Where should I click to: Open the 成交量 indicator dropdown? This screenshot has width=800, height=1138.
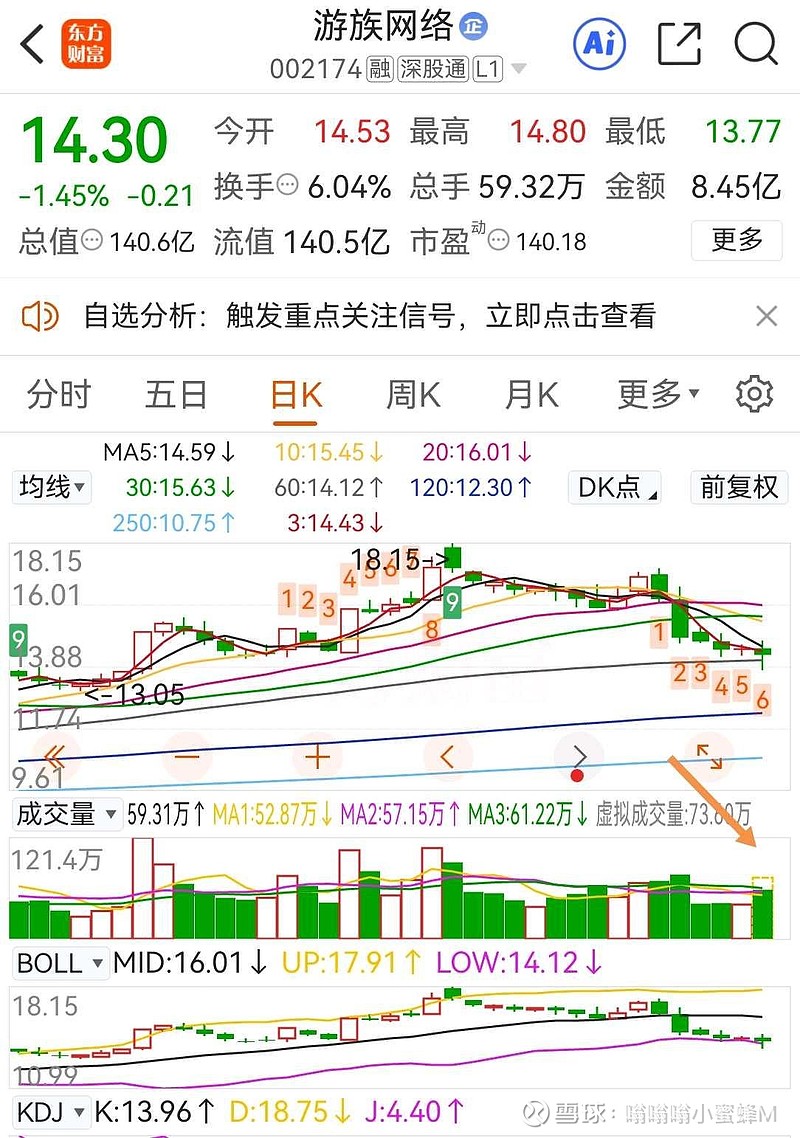(x=66, y=814)
